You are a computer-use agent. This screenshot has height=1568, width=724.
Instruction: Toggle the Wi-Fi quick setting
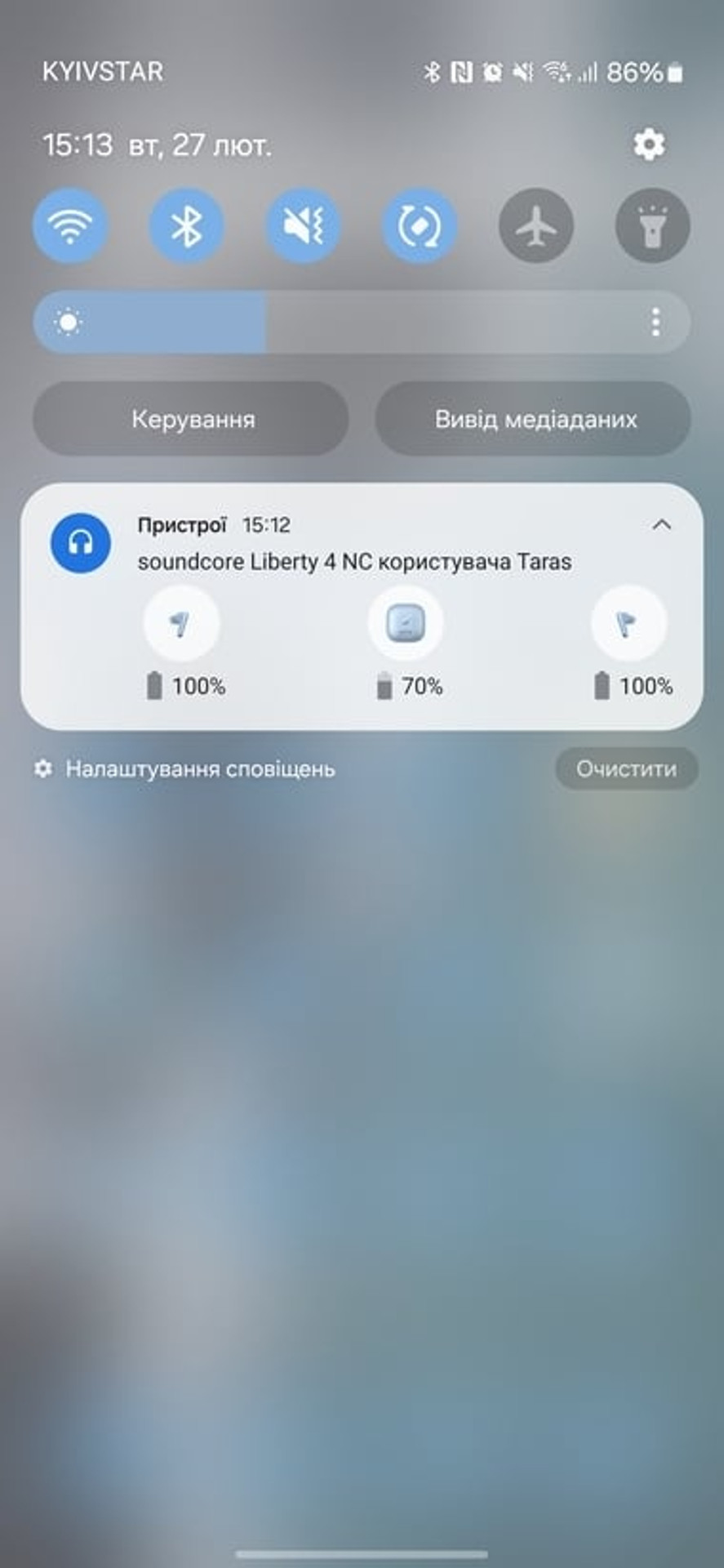[x=70, y=225]
